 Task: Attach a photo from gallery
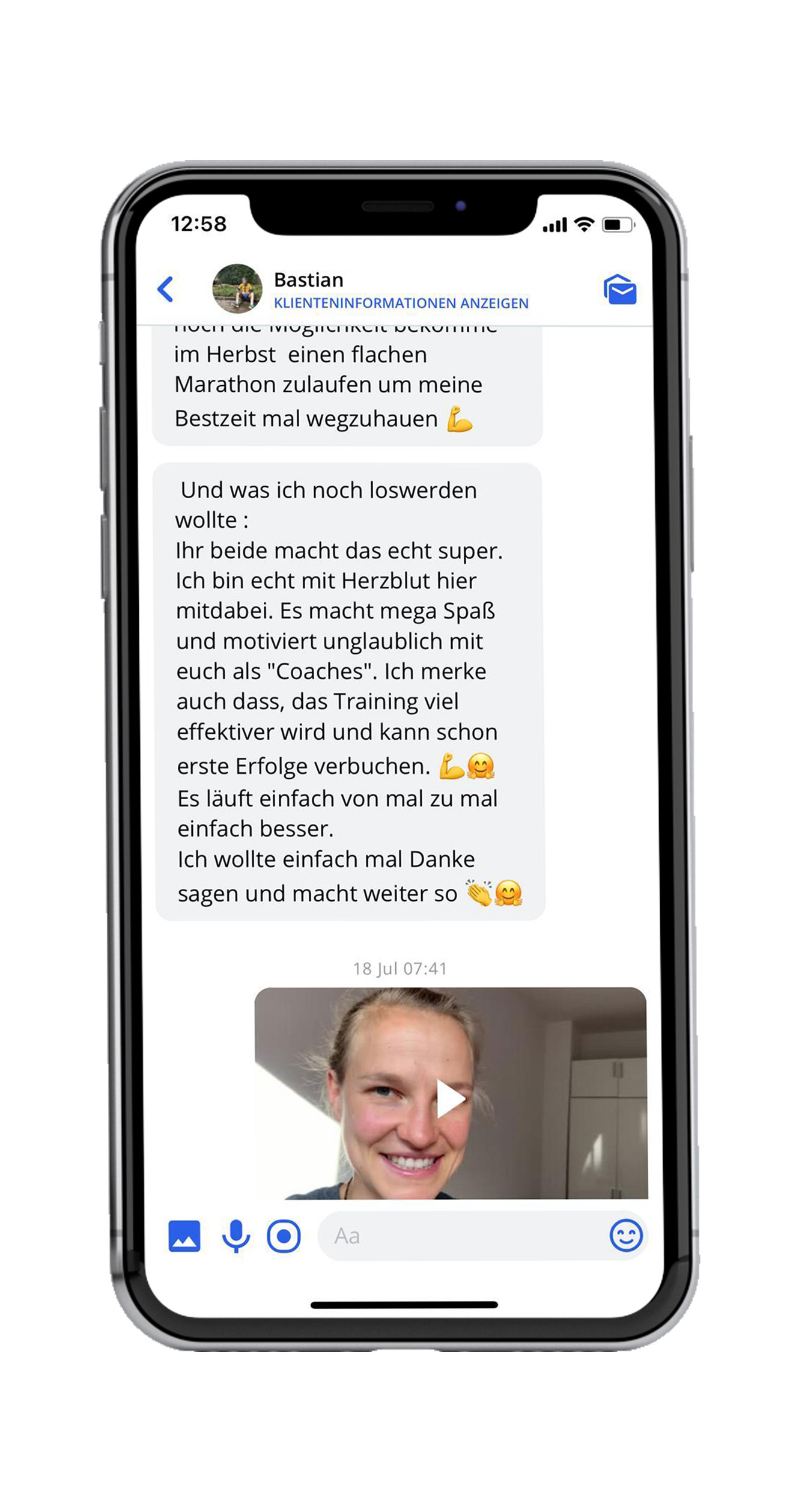(x=184, y=1236)
